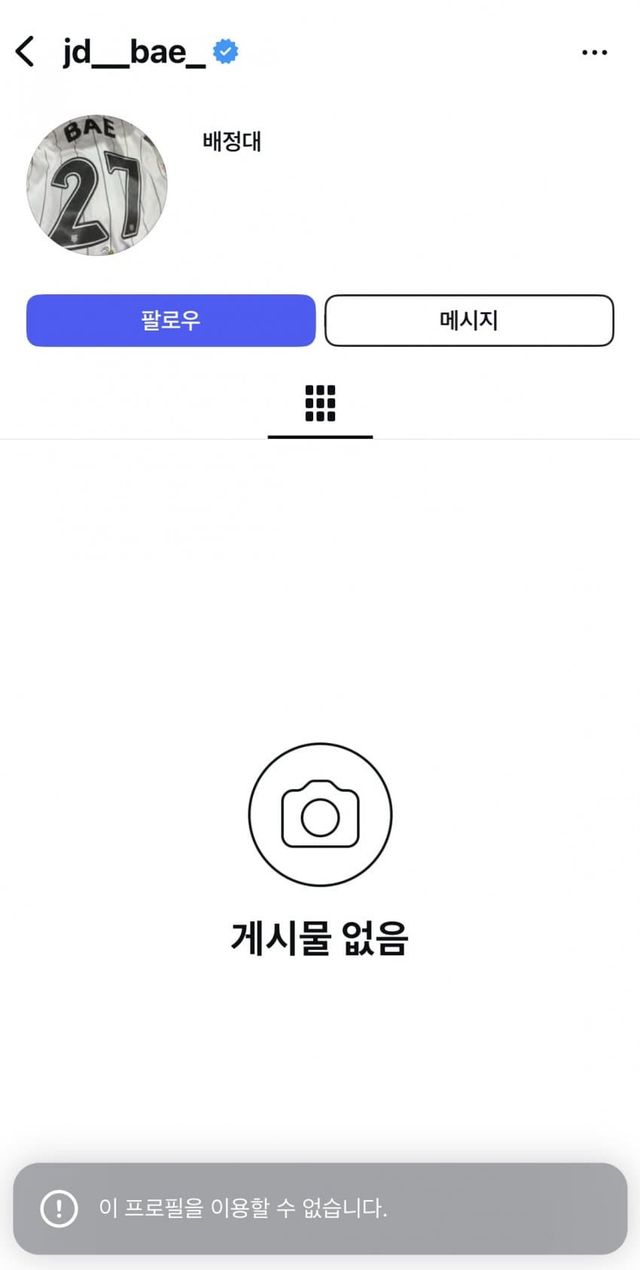Open the three-dot overflow menu
Screen dimensions: 640x1270
coord(594,53)
